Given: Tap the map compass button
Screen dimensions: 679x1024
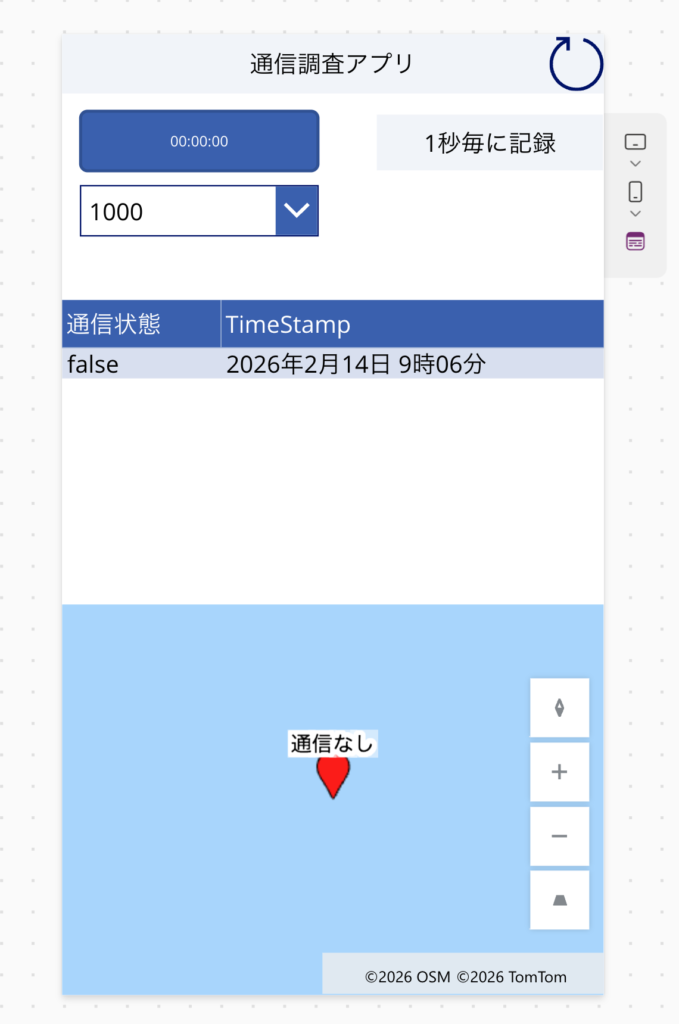Looking at the screenshot, I should 559,707.
